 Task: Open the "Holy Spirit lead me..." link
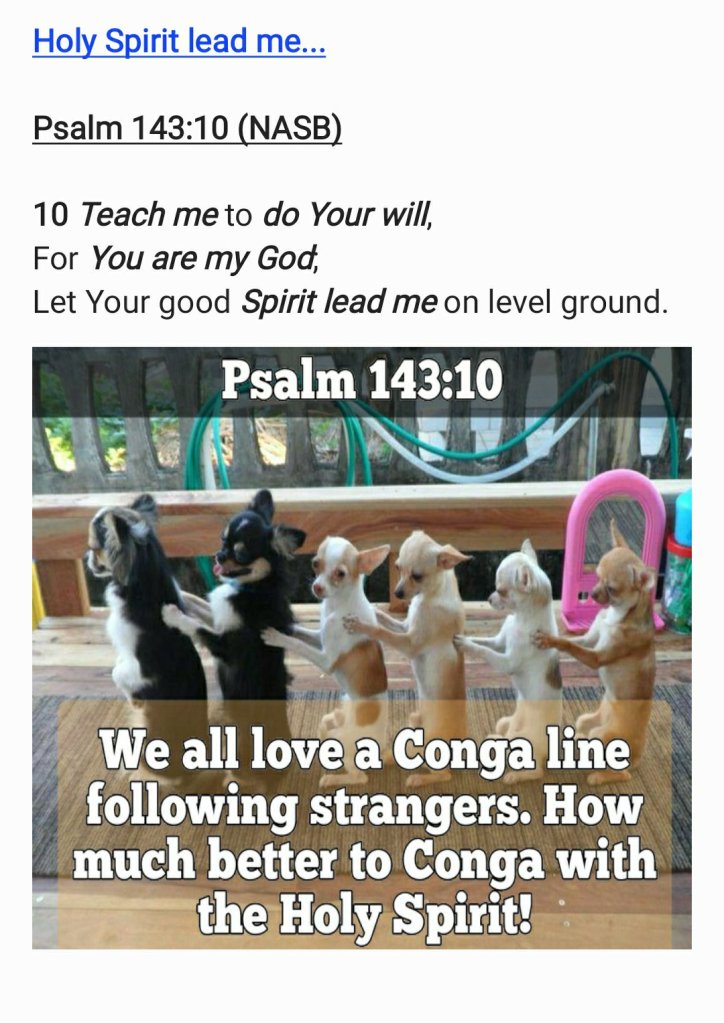coord(179,42)
